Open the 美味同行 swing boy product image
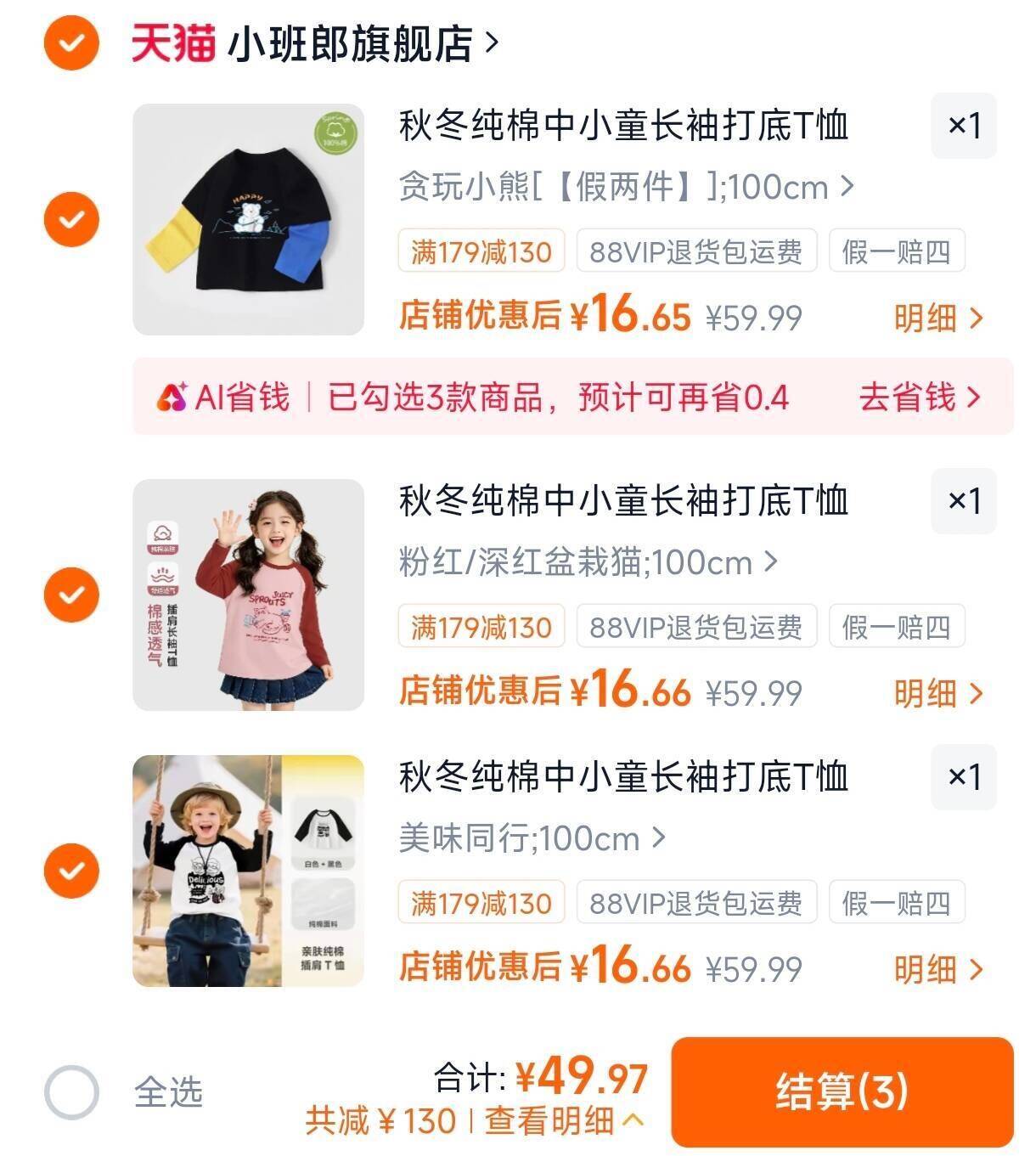 pyautogui.click(x=248, y=871)
